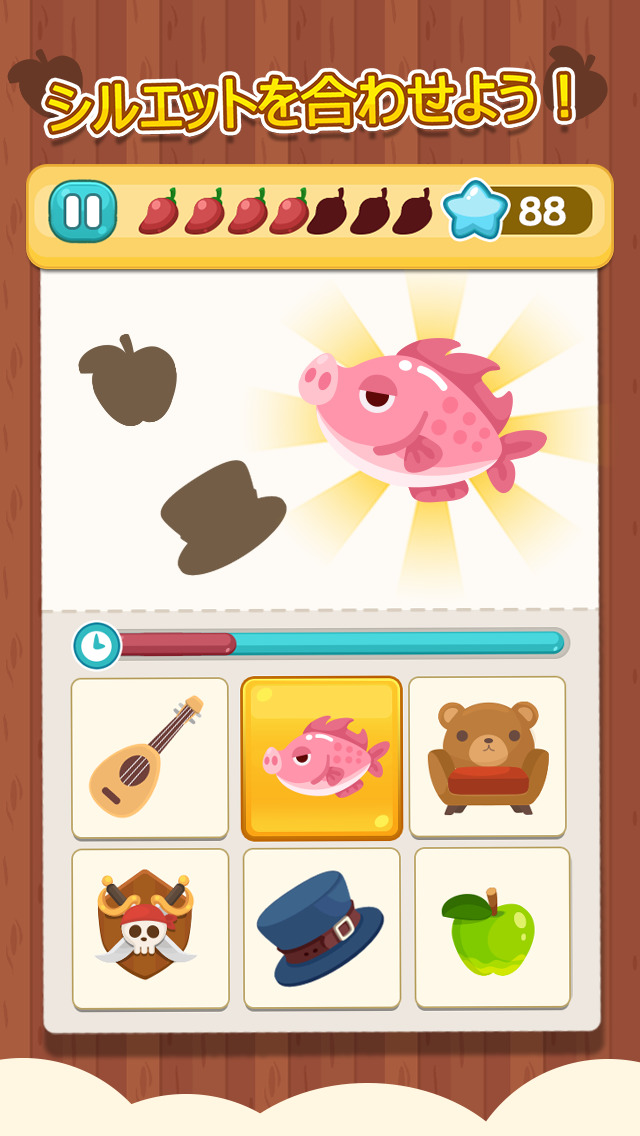Select the pirate skull shield tile
640x1136 pixels.
150,929
